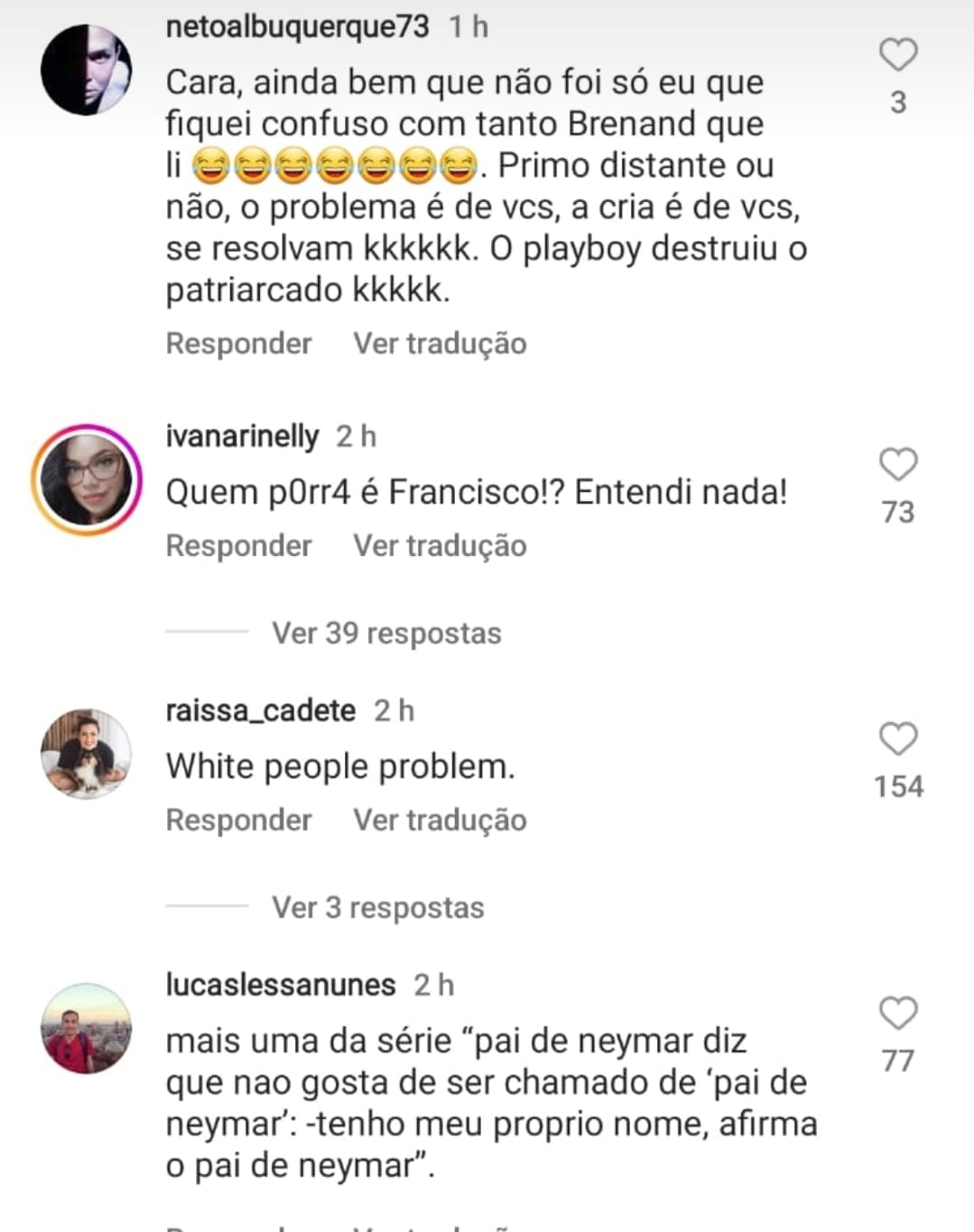
Task: Open lucaslessanunes's profile picture
Action: click(87, 1029)
